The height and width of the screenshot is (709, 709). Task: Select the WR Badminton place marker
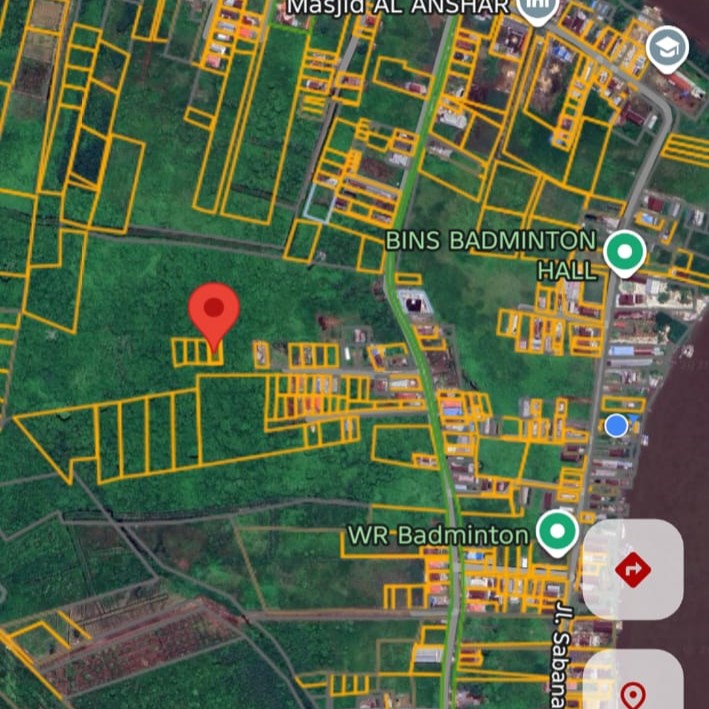pyautogui.click(x=557, y=531)
